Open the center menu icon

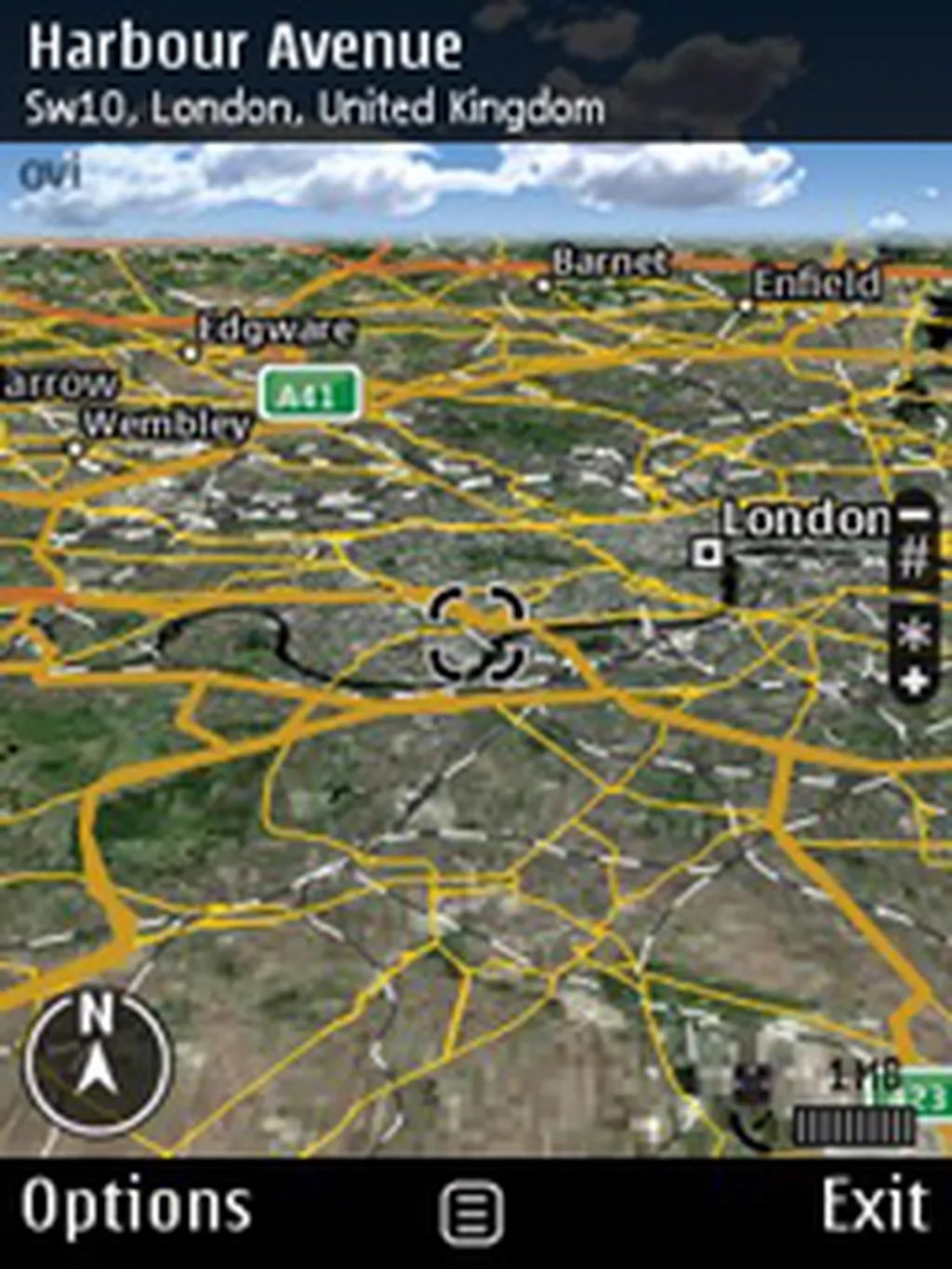coord(472,1213)
